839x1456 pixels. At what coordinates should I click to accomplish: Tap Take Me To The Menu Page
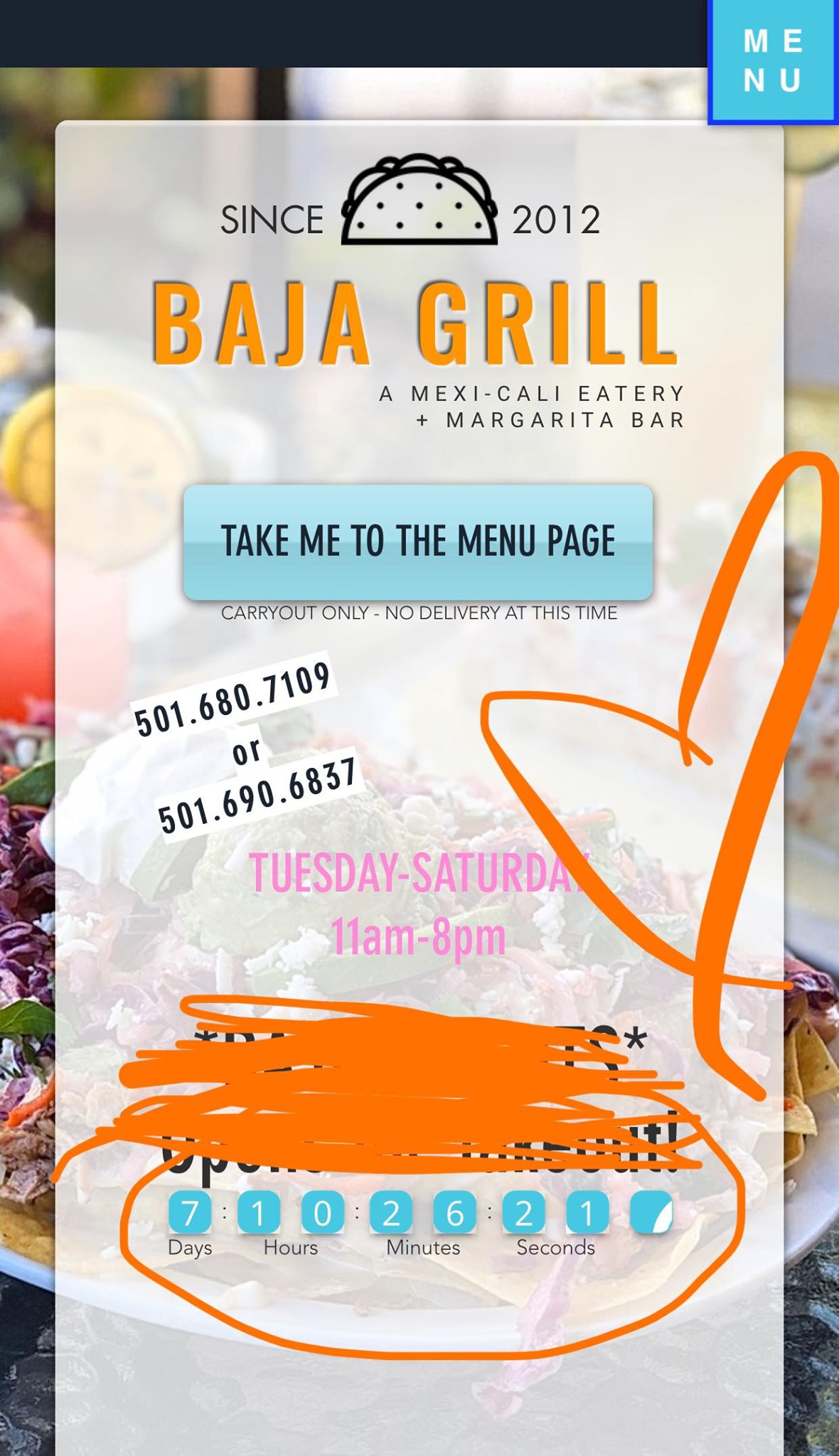coord(418,542)
